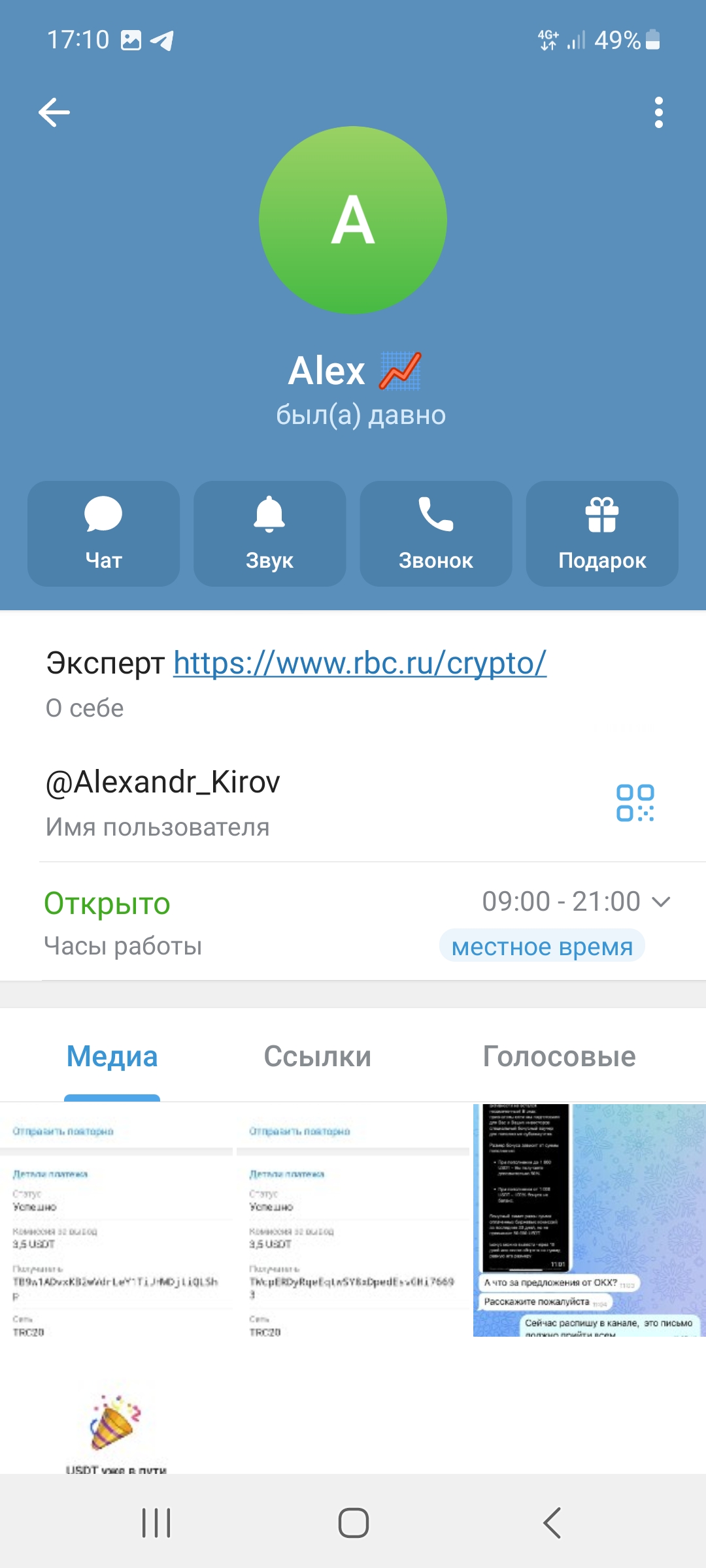The height and width of the screenshot is (1568, 706).
Task: Open Alex's profile avatar
Action: (353, 220)
